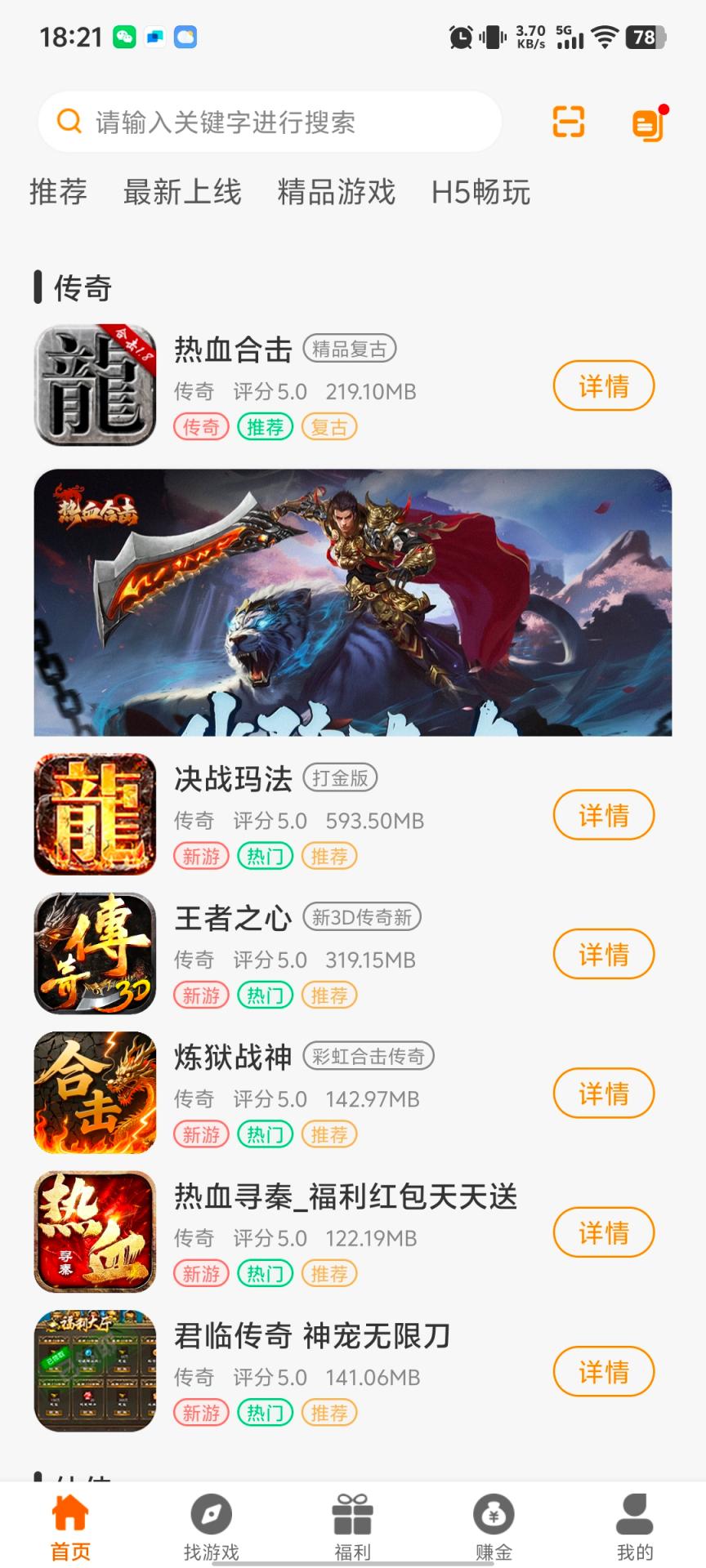Tap 详情 button for 热血合击

point(603,385)
